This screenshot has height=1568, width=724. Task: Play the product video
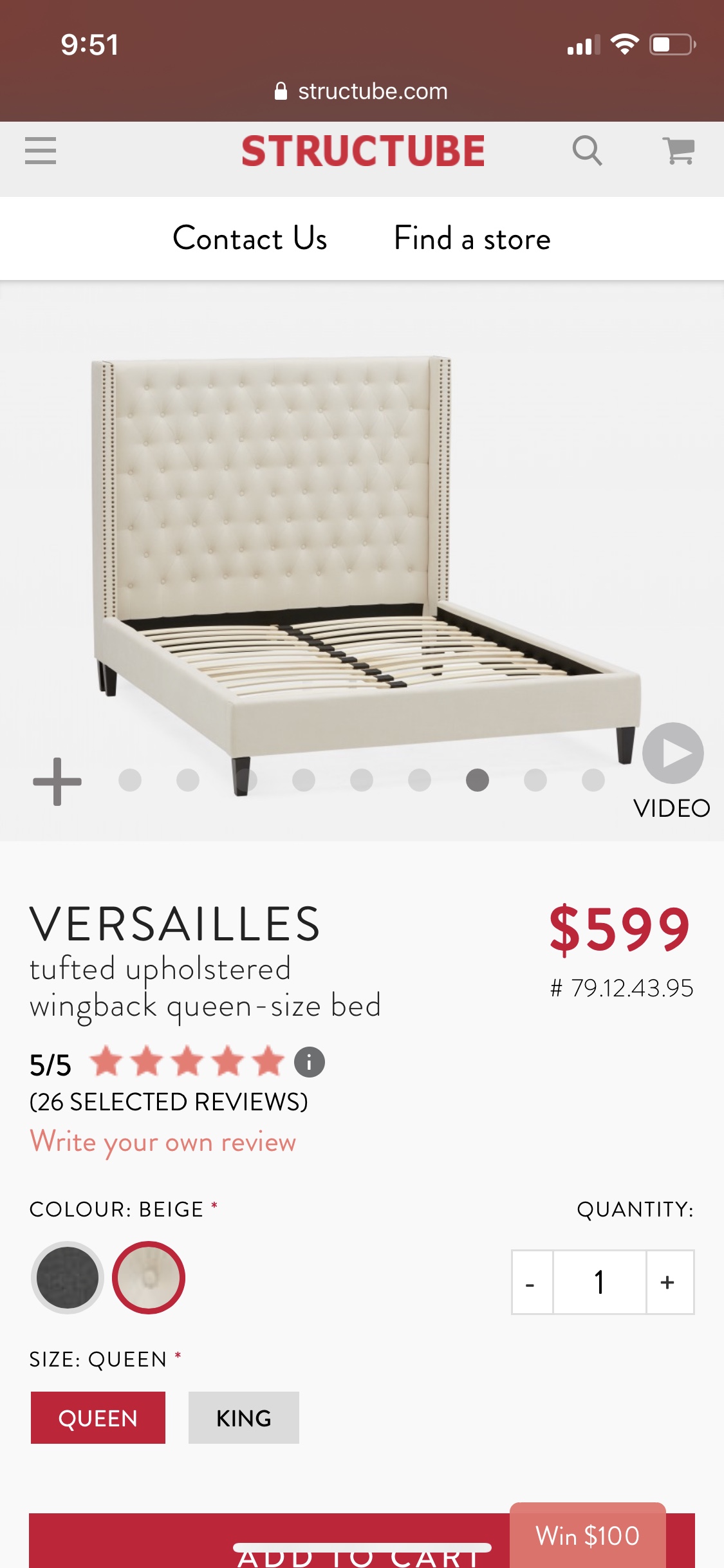pyautogui.click(x=673, y=753)
